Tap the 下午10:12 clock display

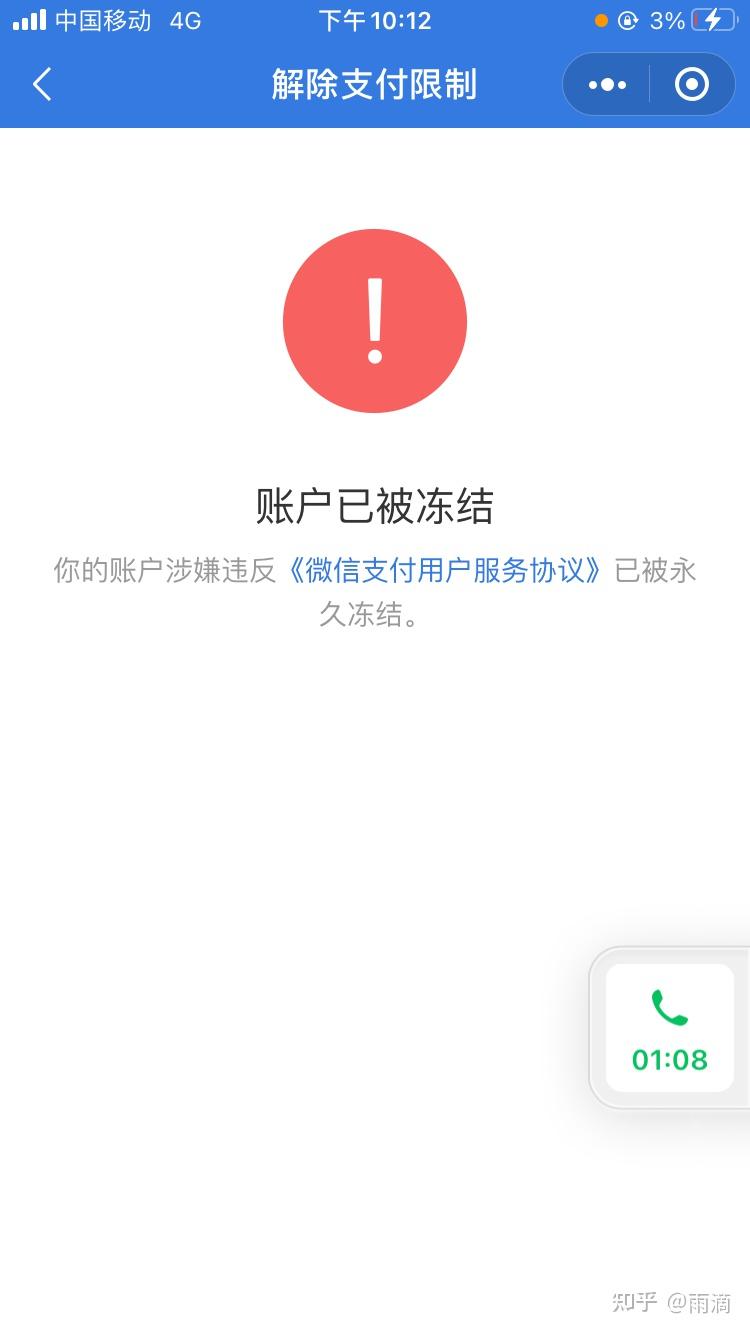tap(374, 20)
